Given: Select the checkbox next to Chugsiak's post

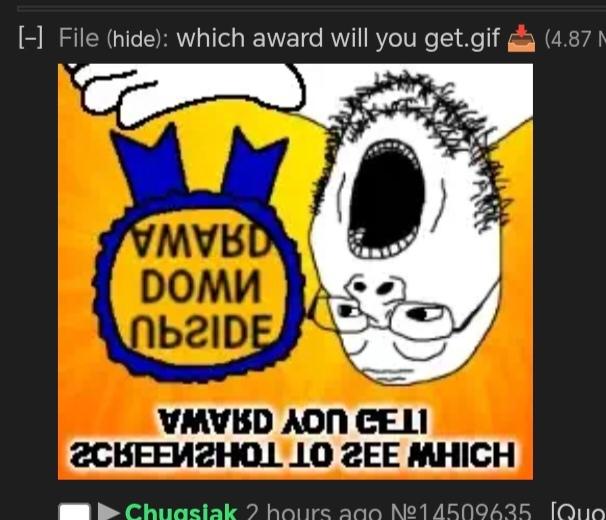Looking at the screenshot, I should pos(74,512).
